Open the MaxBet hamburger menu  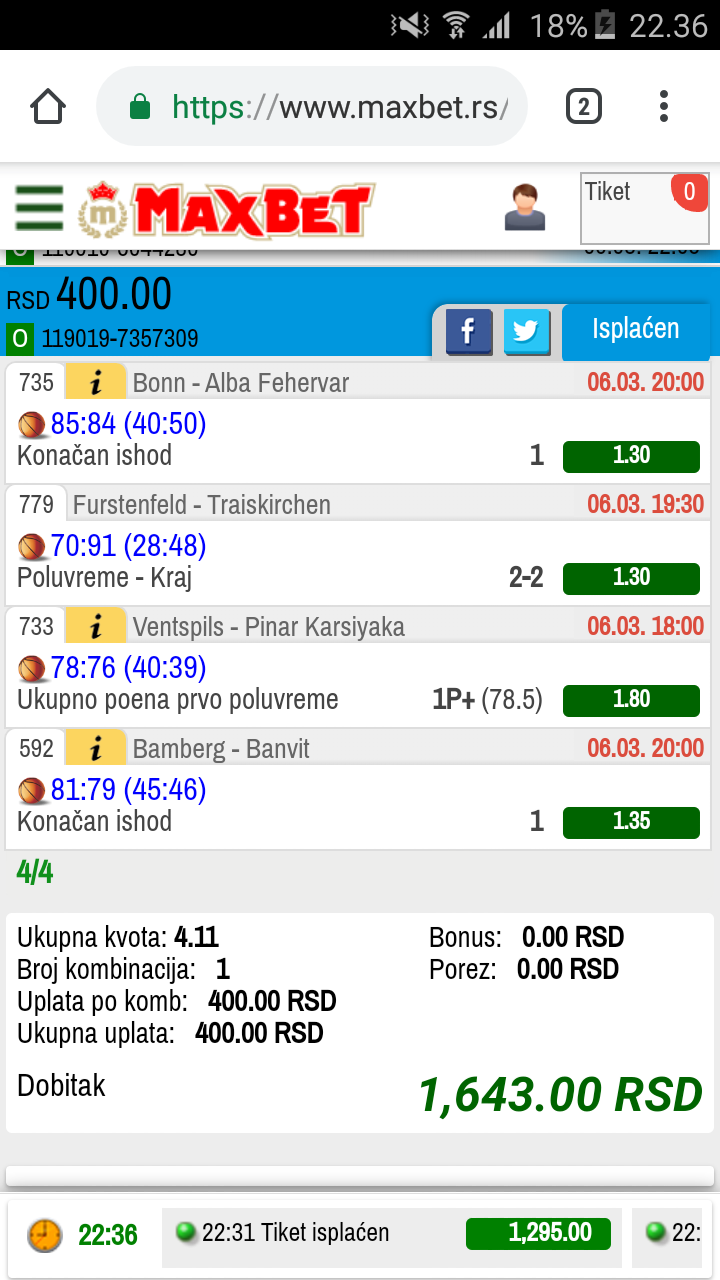39,209
